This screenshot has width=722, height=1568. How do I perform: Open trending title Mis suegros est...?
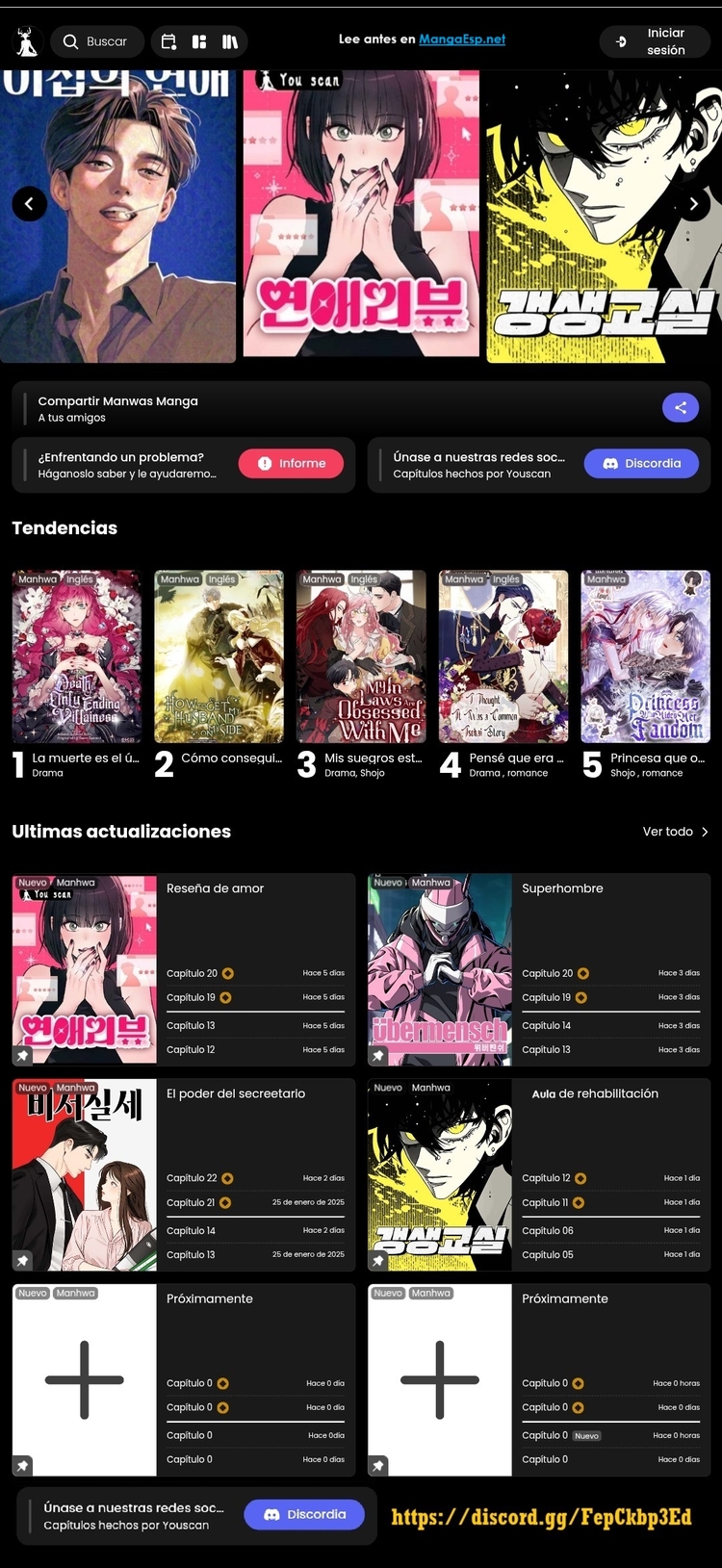click(361, 656)
